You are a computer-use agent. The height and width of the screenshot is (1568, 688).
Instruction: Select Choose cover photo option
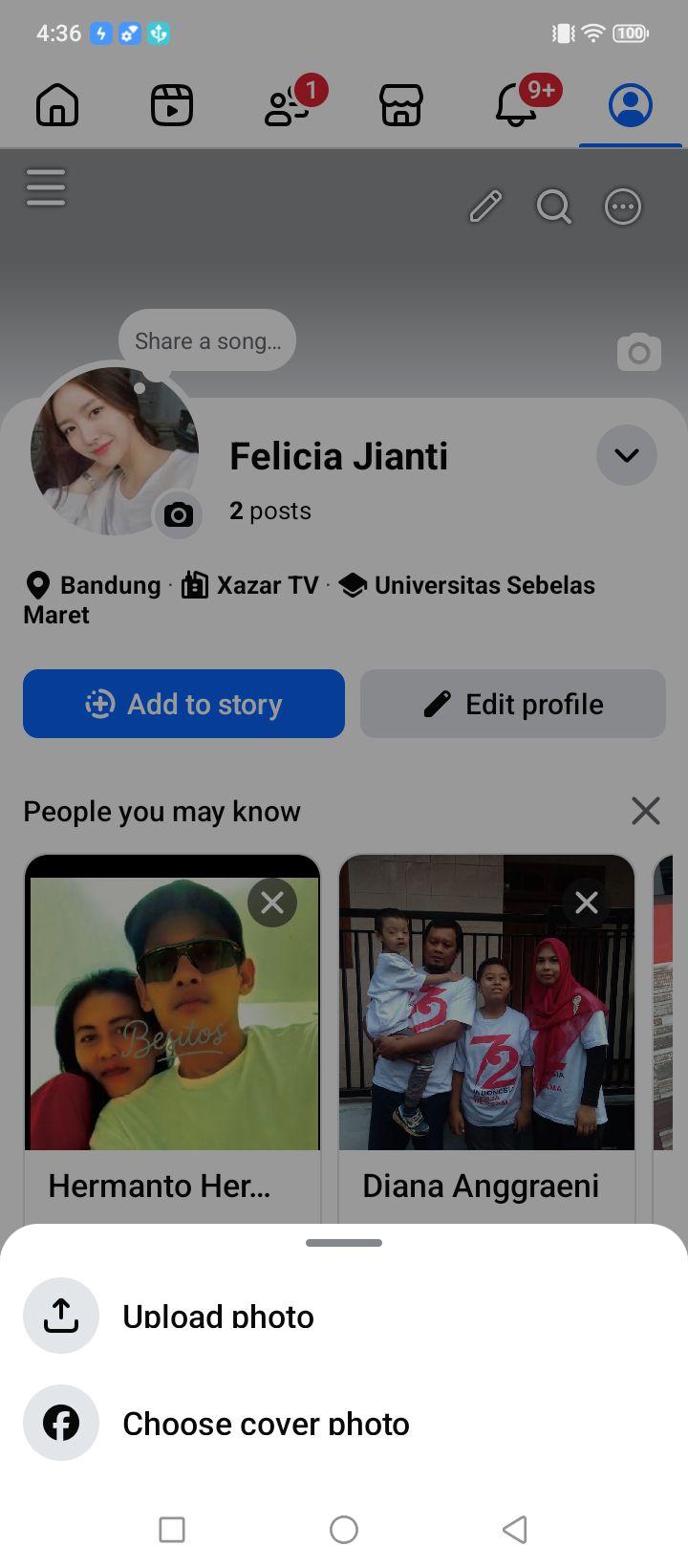tap(344, 1423)
